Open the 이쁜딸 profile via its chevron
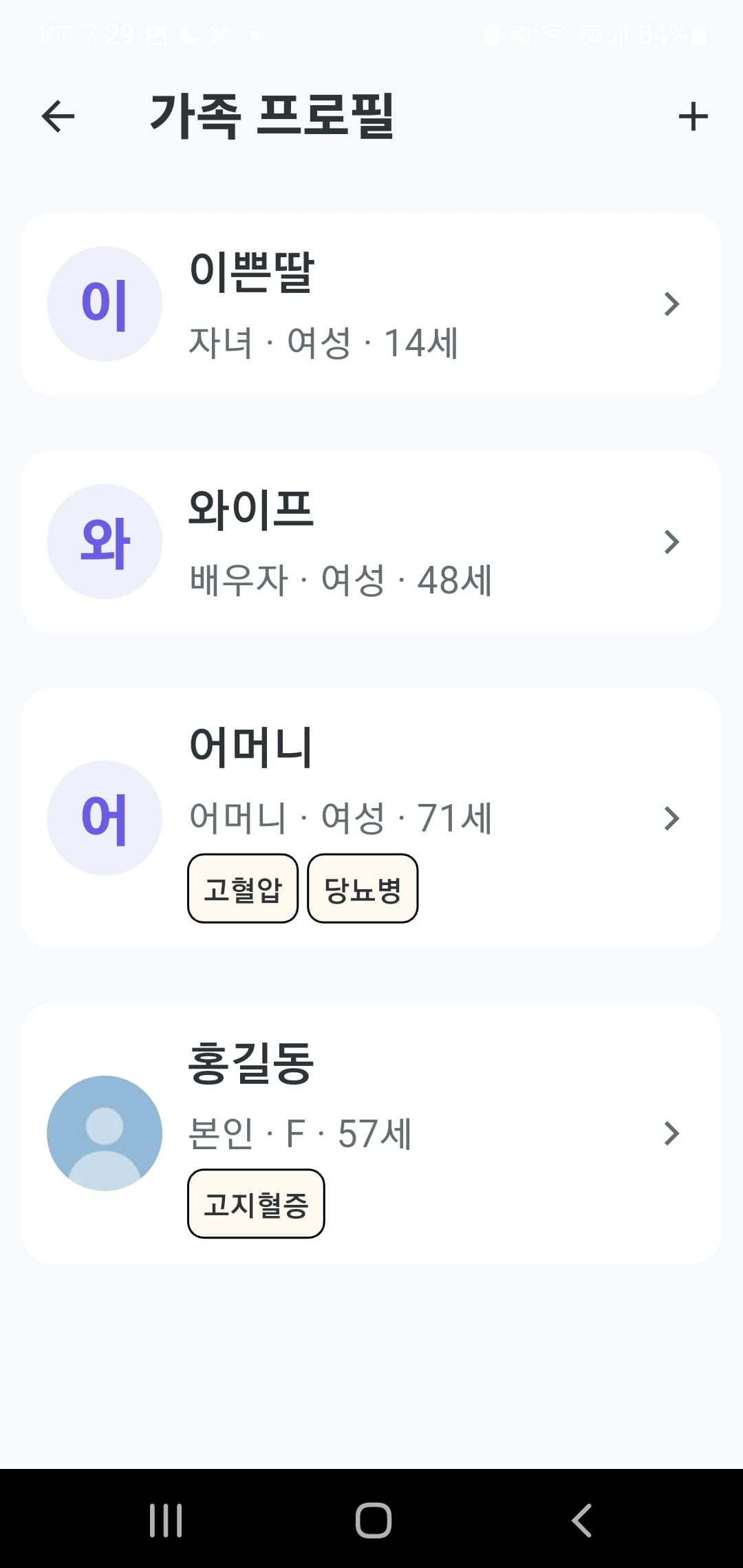The width and height of the screenshot is (743, 1568). 671,304
